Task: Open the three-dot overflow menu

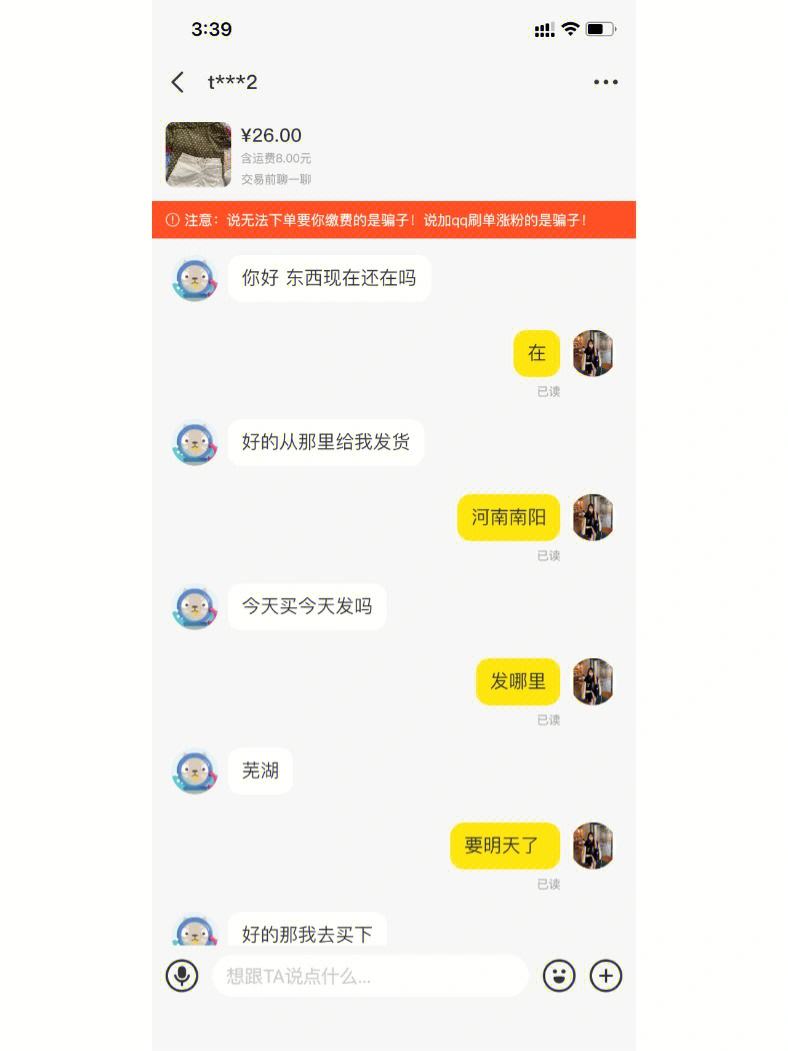Action: click(605, 82)
